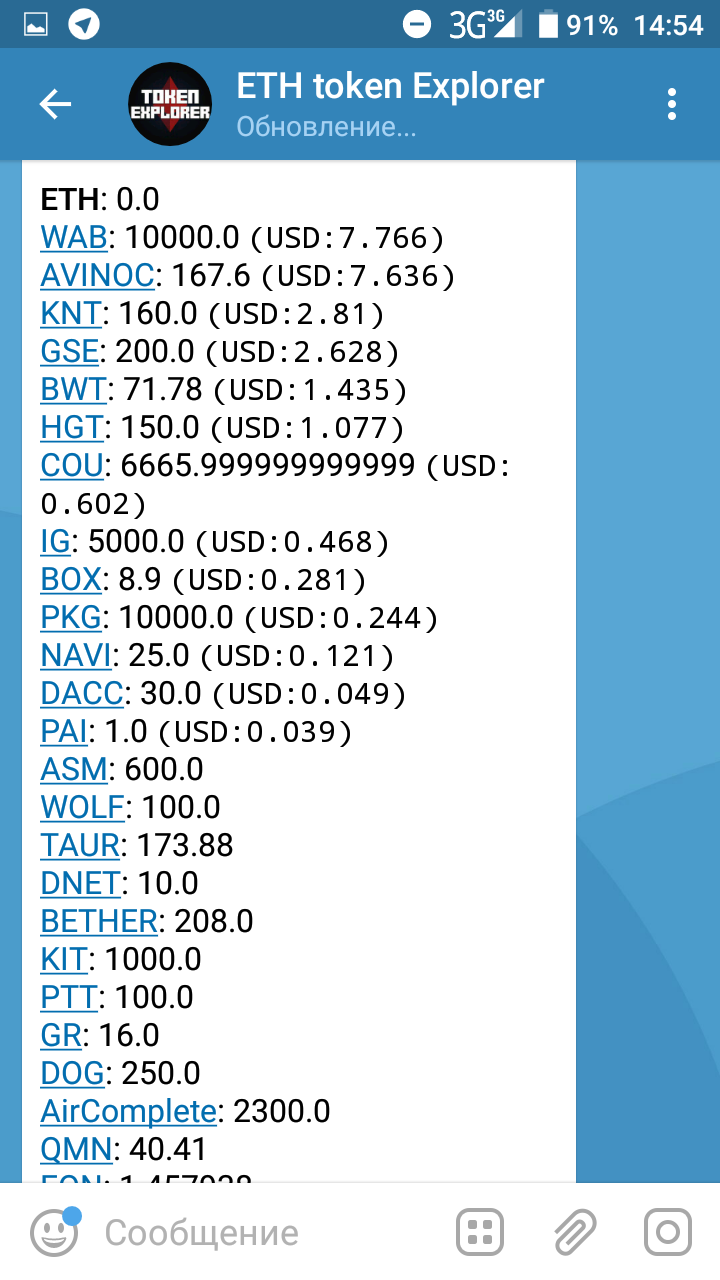The image size is (720, 1280).
Task: Open the QMN token link
Action: click(x=77, y=1149)
